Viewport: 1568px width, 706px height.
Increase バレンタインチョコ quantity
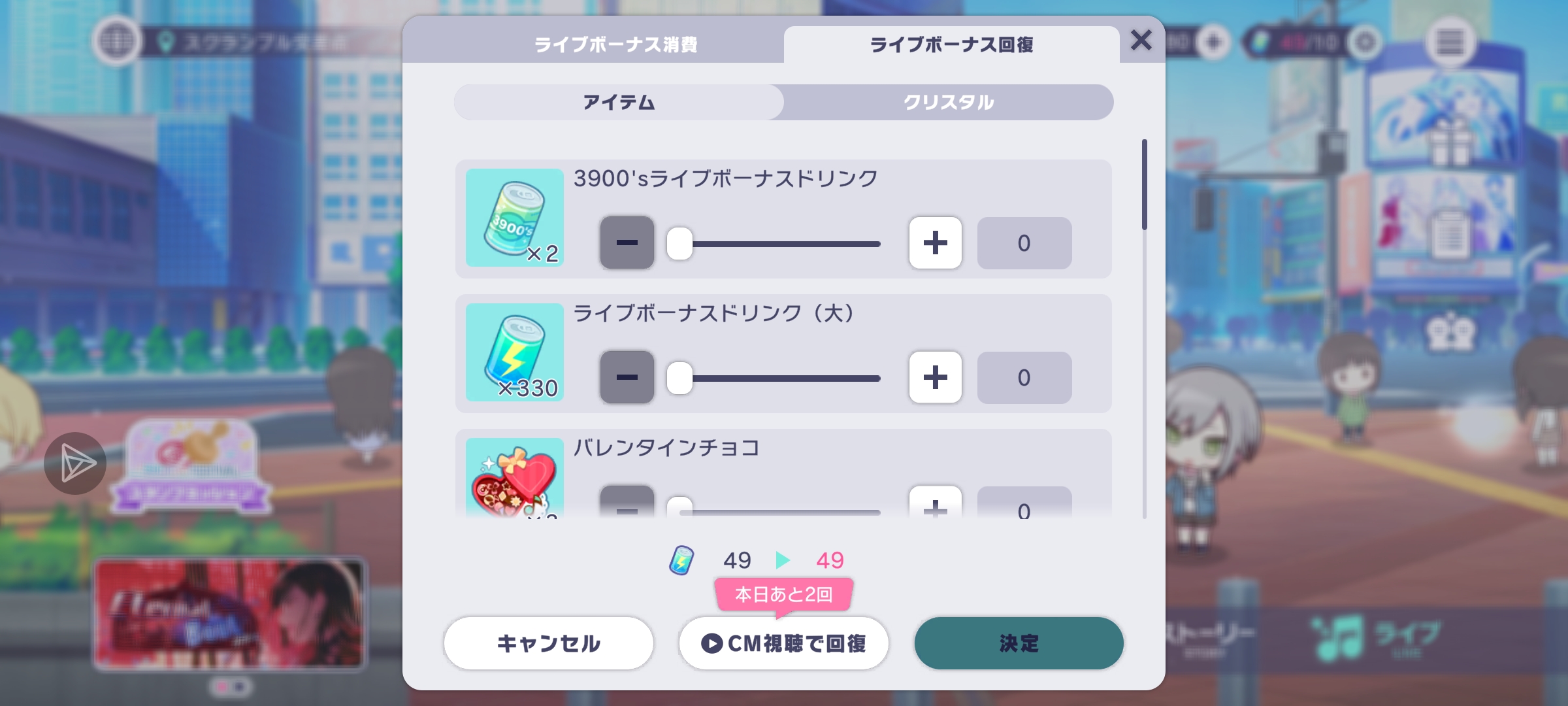click(935, 505)
